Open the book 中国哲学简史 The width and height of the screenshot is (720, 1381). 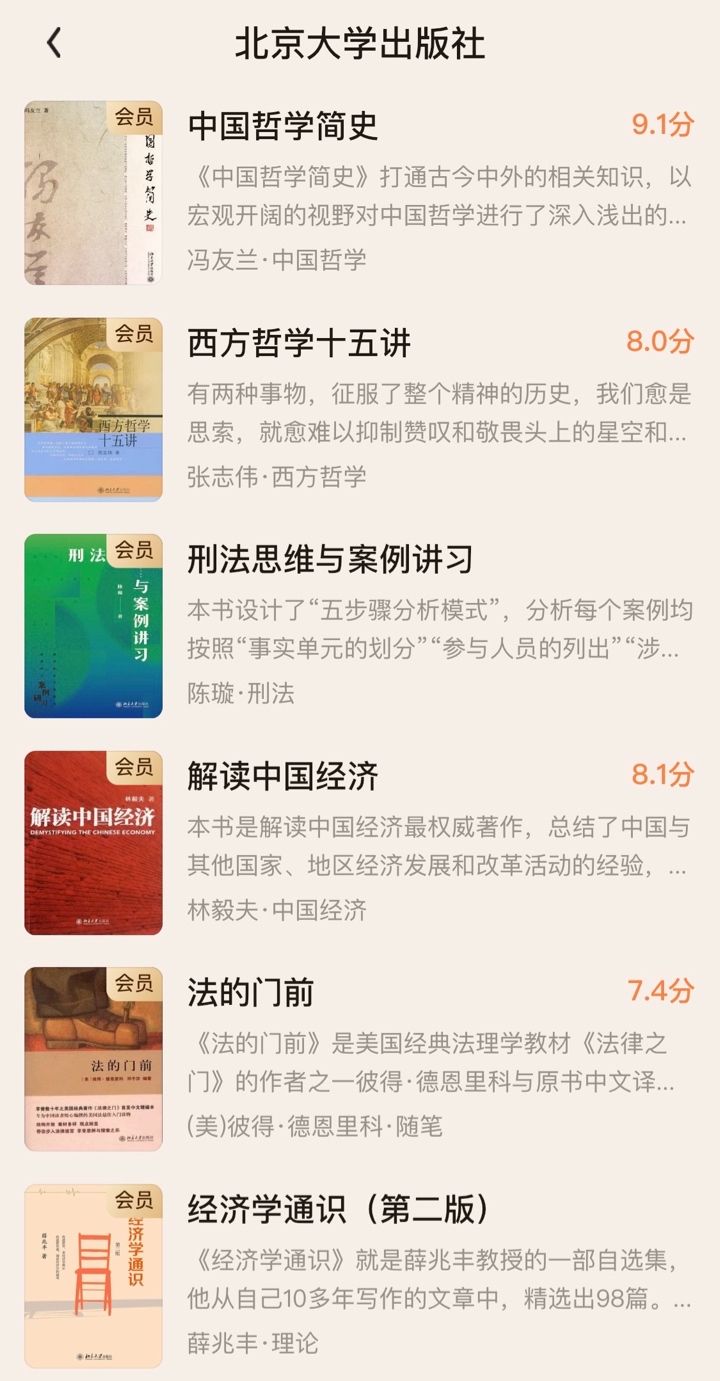point(283,126)
